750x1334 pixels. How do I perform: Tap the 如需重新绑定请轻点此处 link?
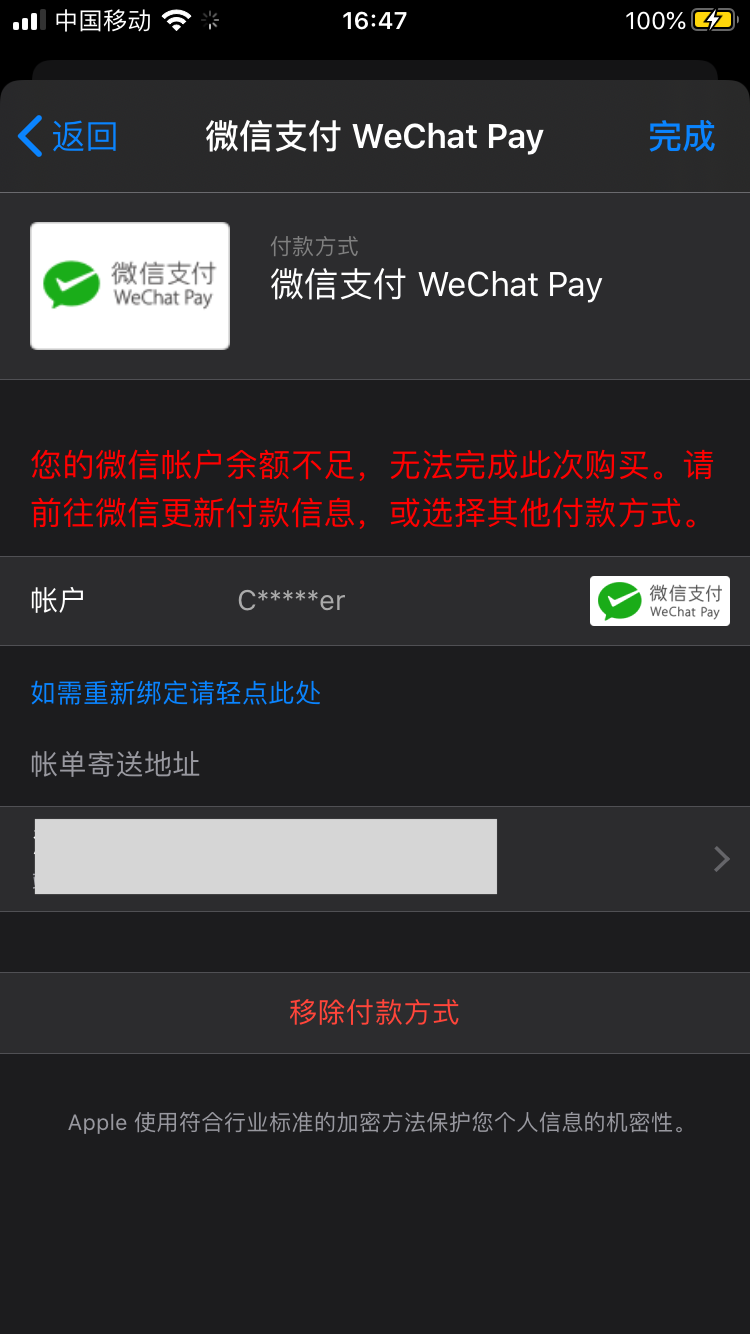pos(176,693)
